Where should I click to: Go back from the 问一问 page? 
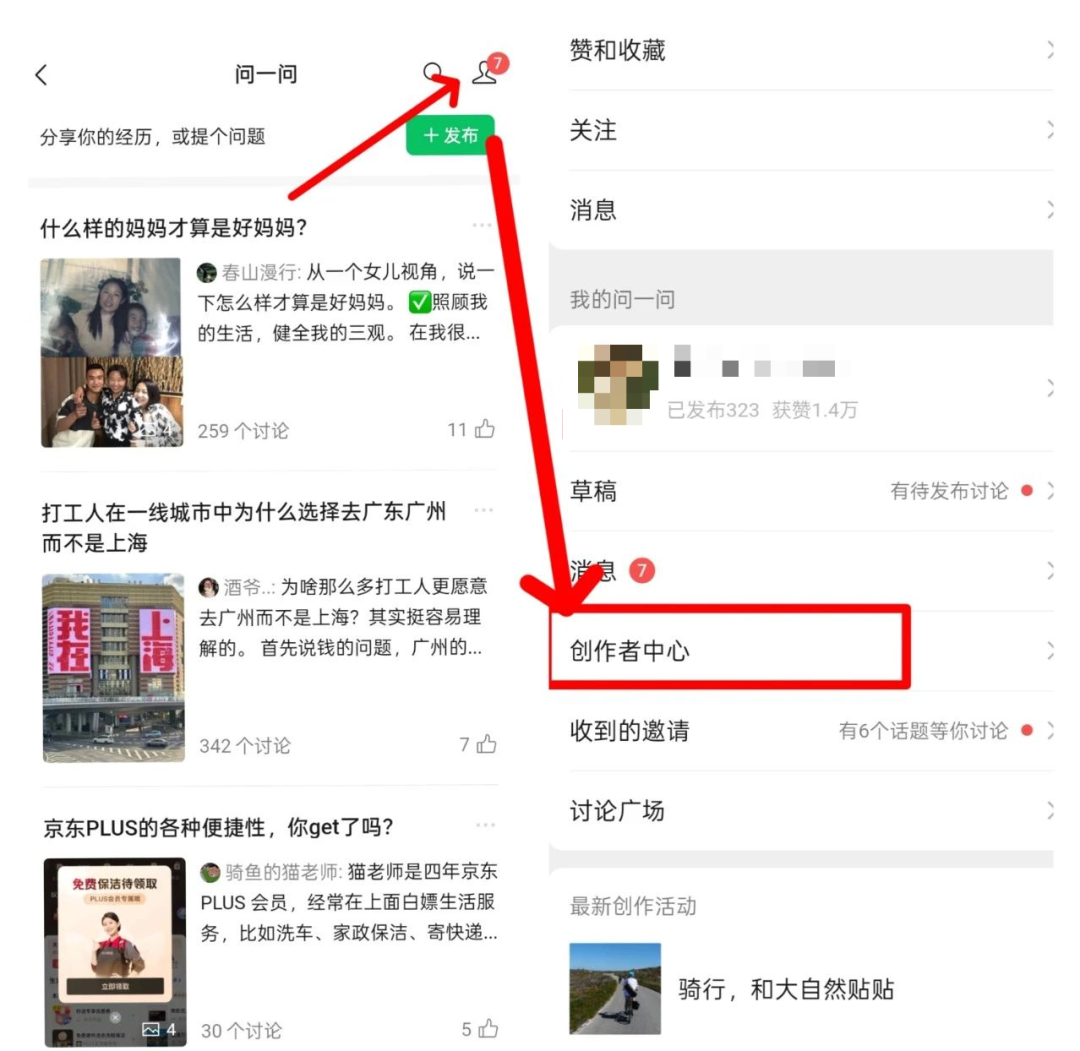[x=42, y=75]
